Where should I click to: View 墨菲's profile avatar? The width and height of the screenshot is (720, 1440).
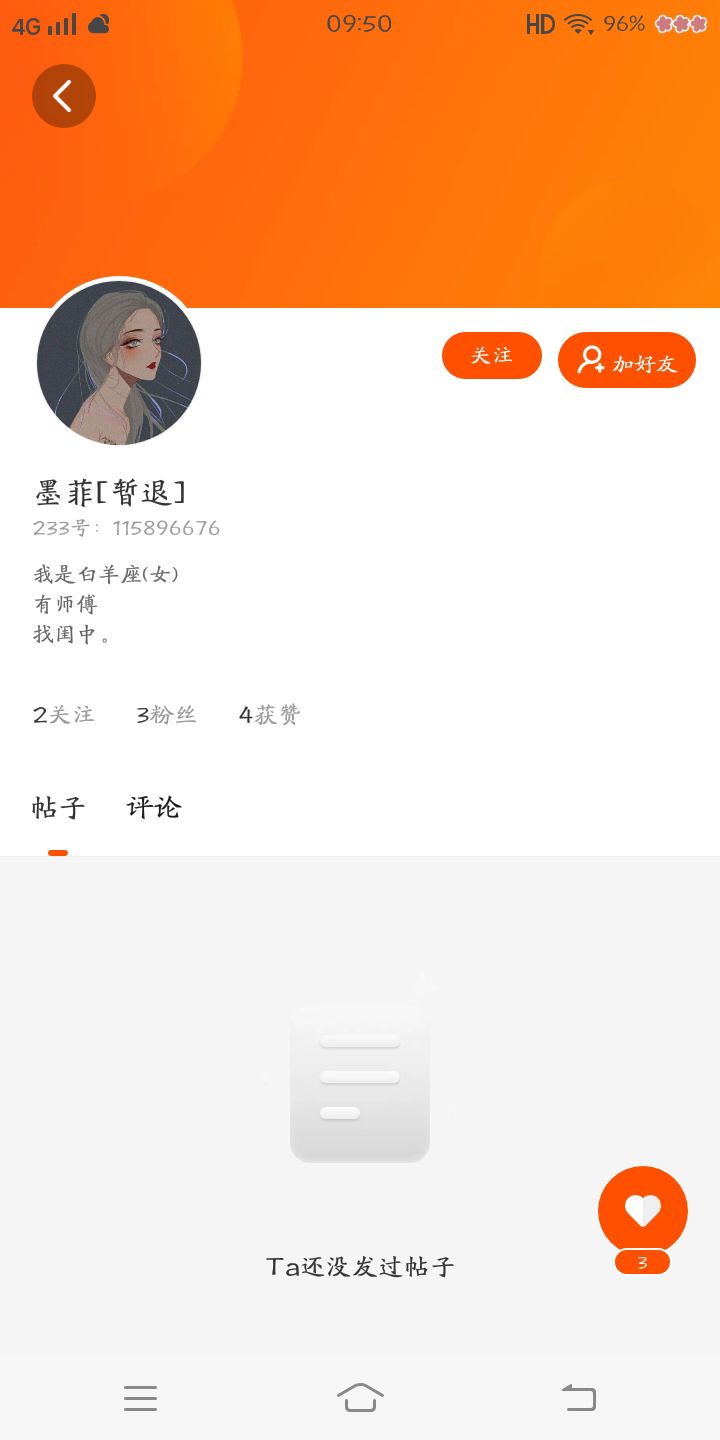click(x=119, y=363)
